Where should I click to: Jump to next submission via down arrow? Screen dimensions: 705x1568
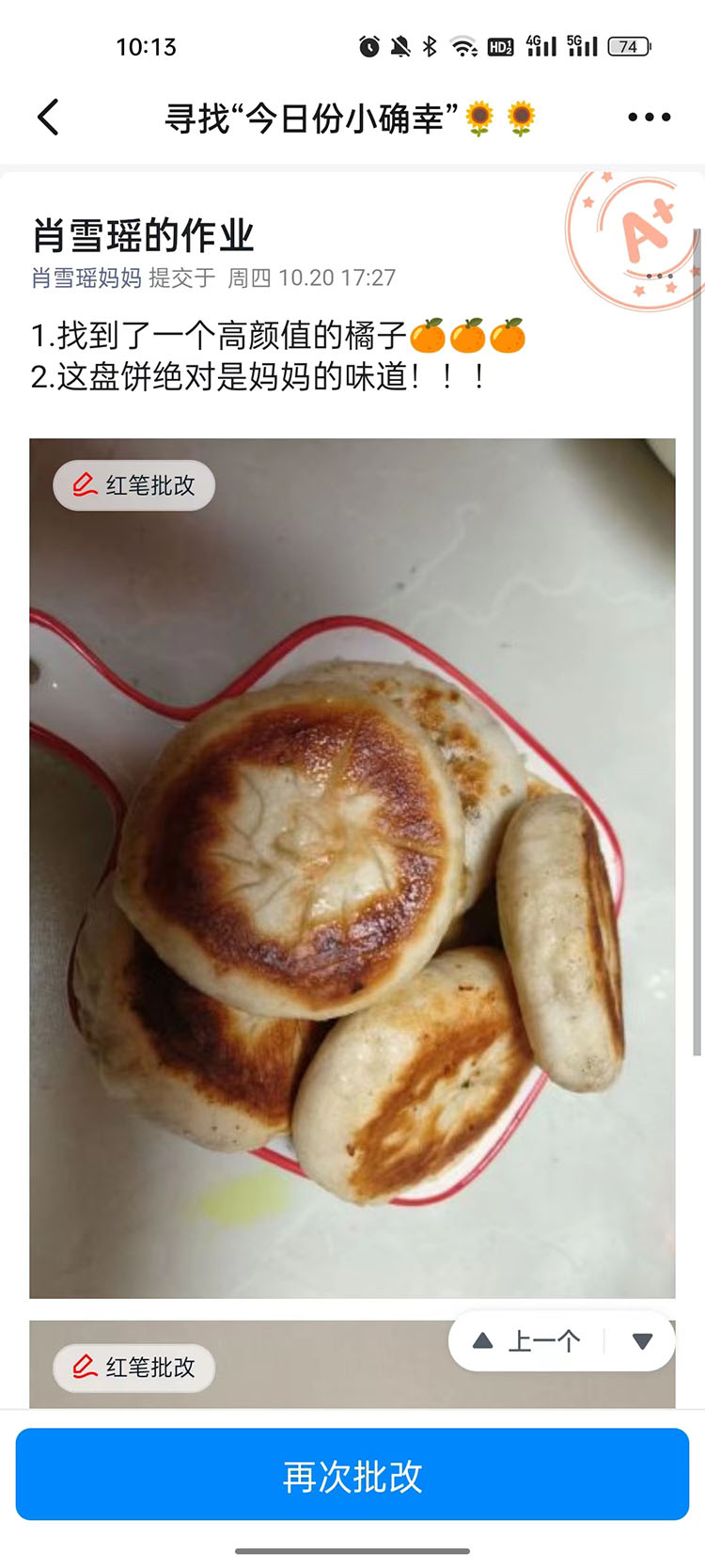(x=643, y=1341)
